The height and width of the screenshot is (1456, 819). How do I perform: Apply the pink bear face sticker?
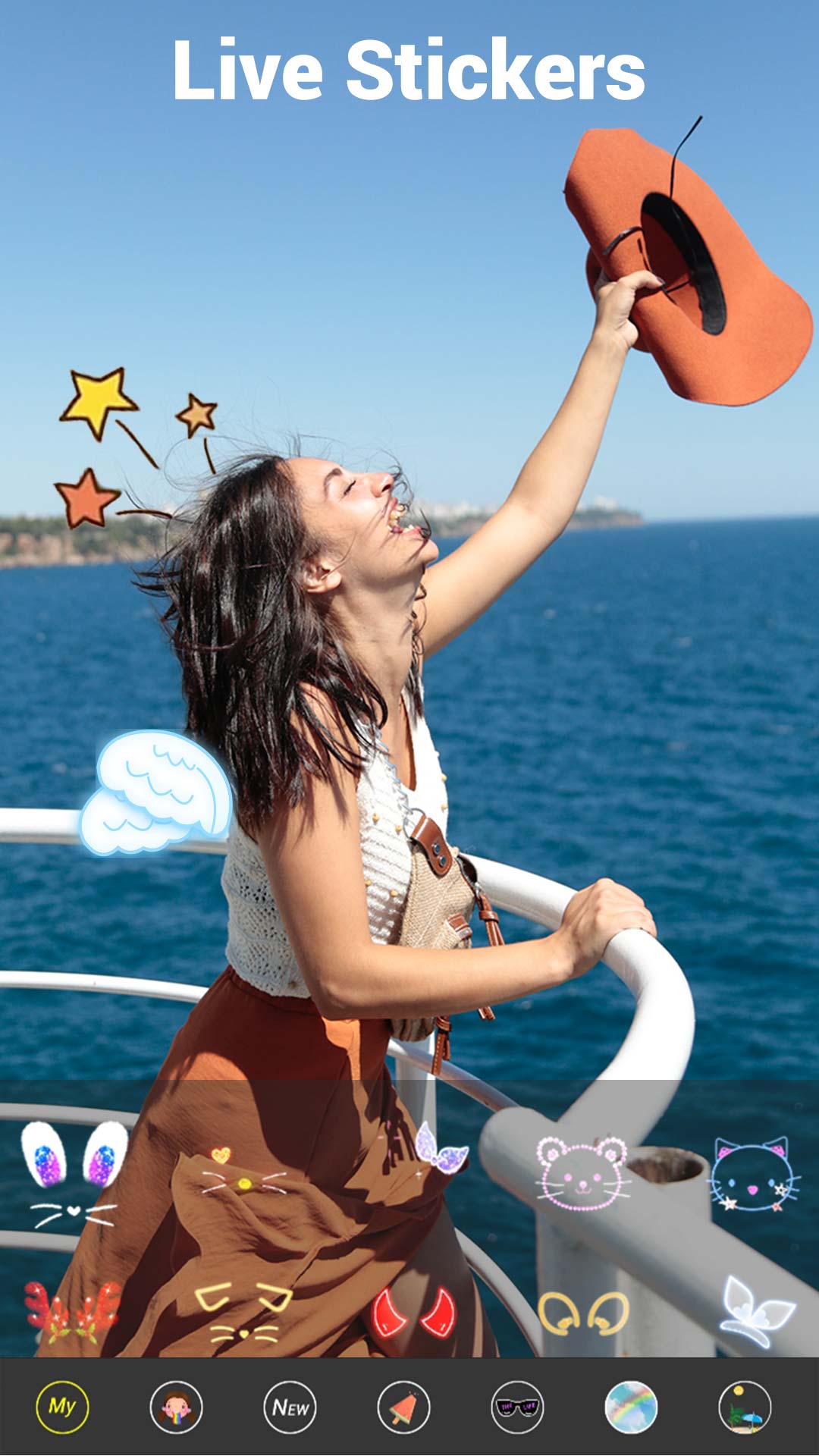tap(582, 1173)
